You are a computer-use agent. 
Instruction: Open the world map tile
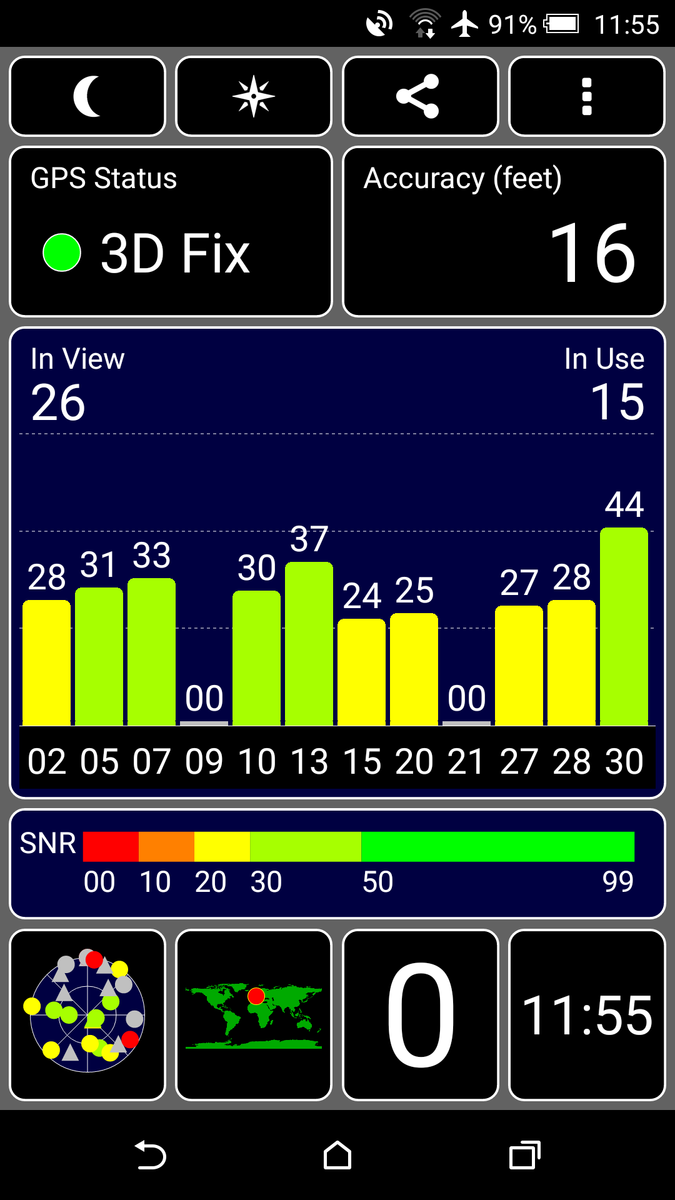(253, 1014)
